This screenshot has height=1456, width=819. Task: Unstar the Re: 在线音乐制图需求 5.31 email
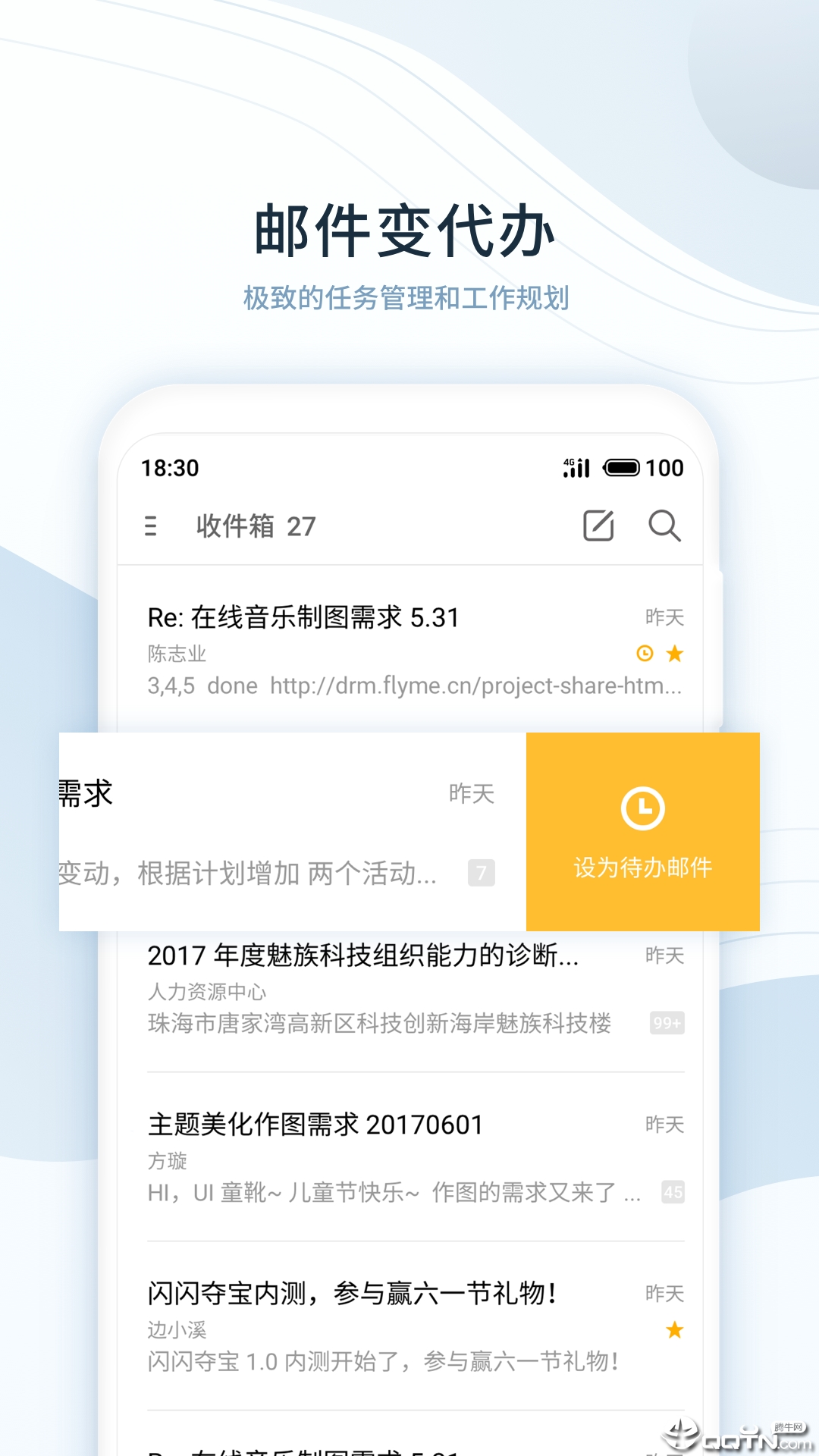(x=674, y=654)
